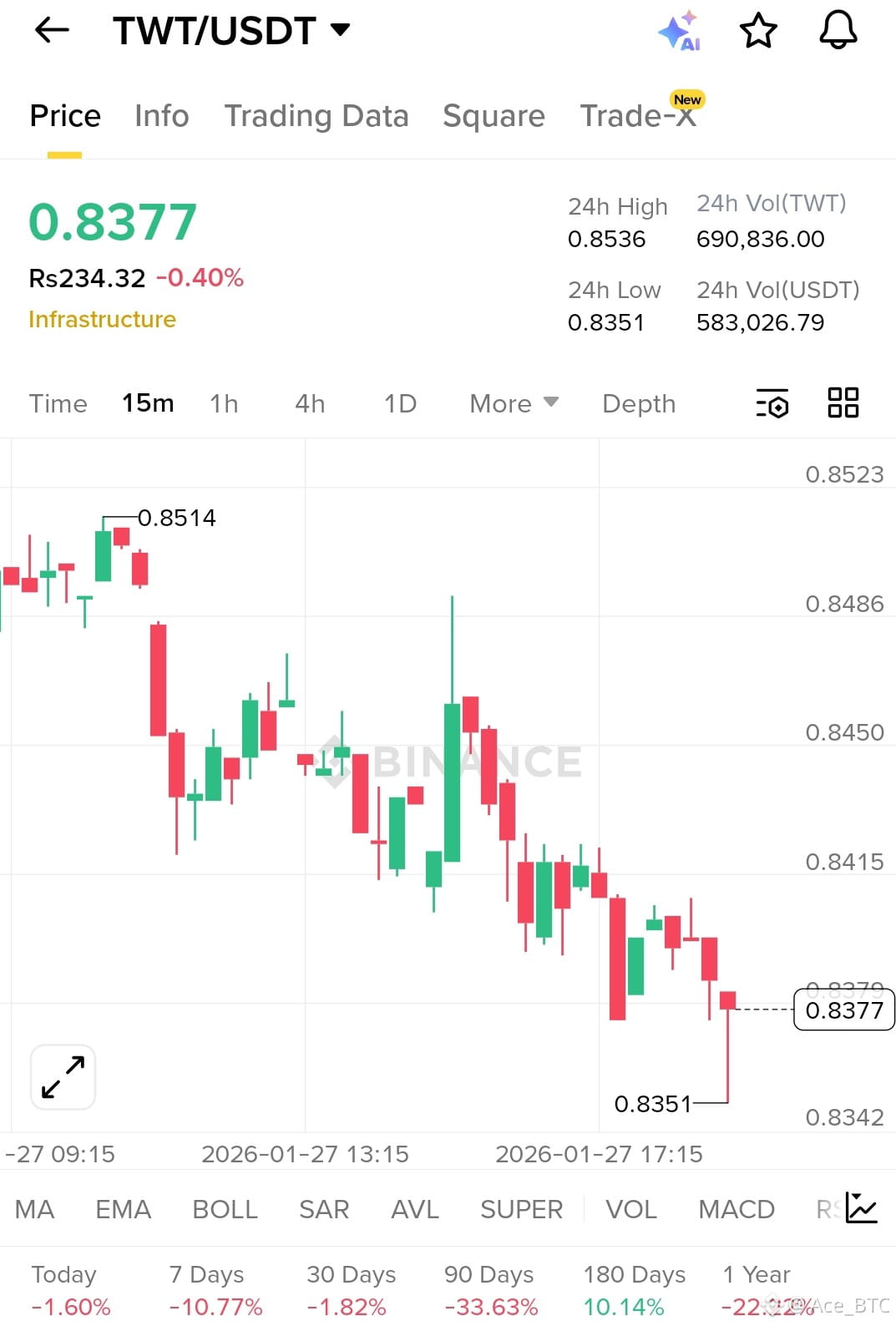Go back using the back arrow
This screenshot has width=896, height=1326.
(51, 30)
